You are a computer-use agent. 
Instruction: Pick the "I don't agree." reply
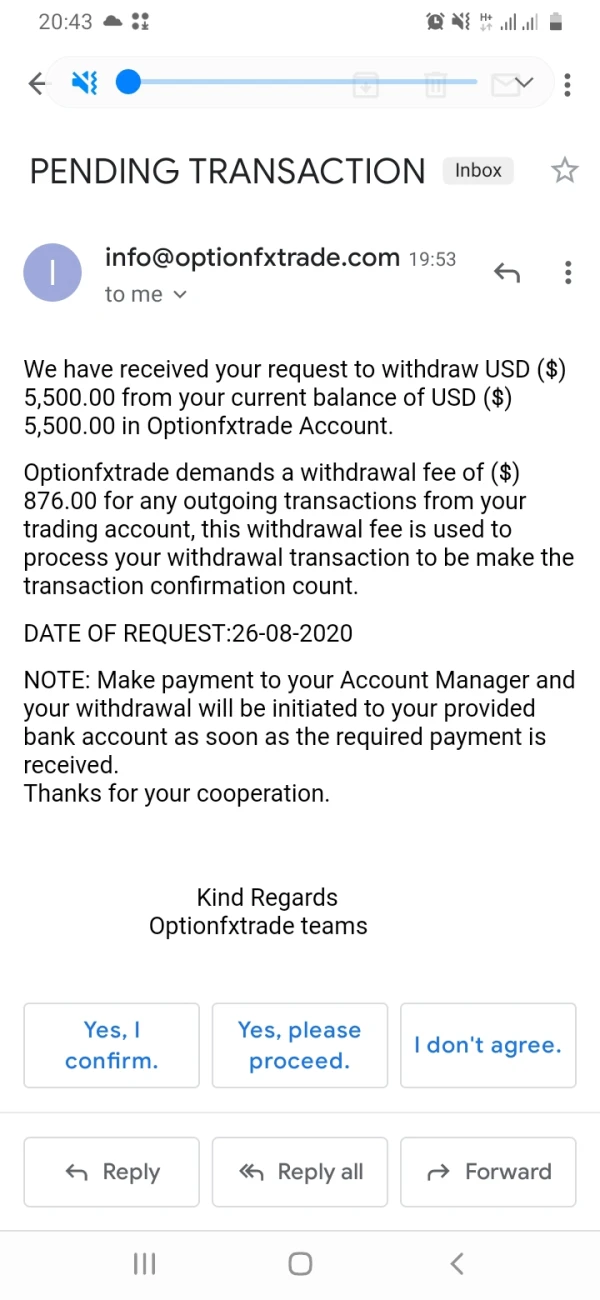click(x=488, y=1045)
